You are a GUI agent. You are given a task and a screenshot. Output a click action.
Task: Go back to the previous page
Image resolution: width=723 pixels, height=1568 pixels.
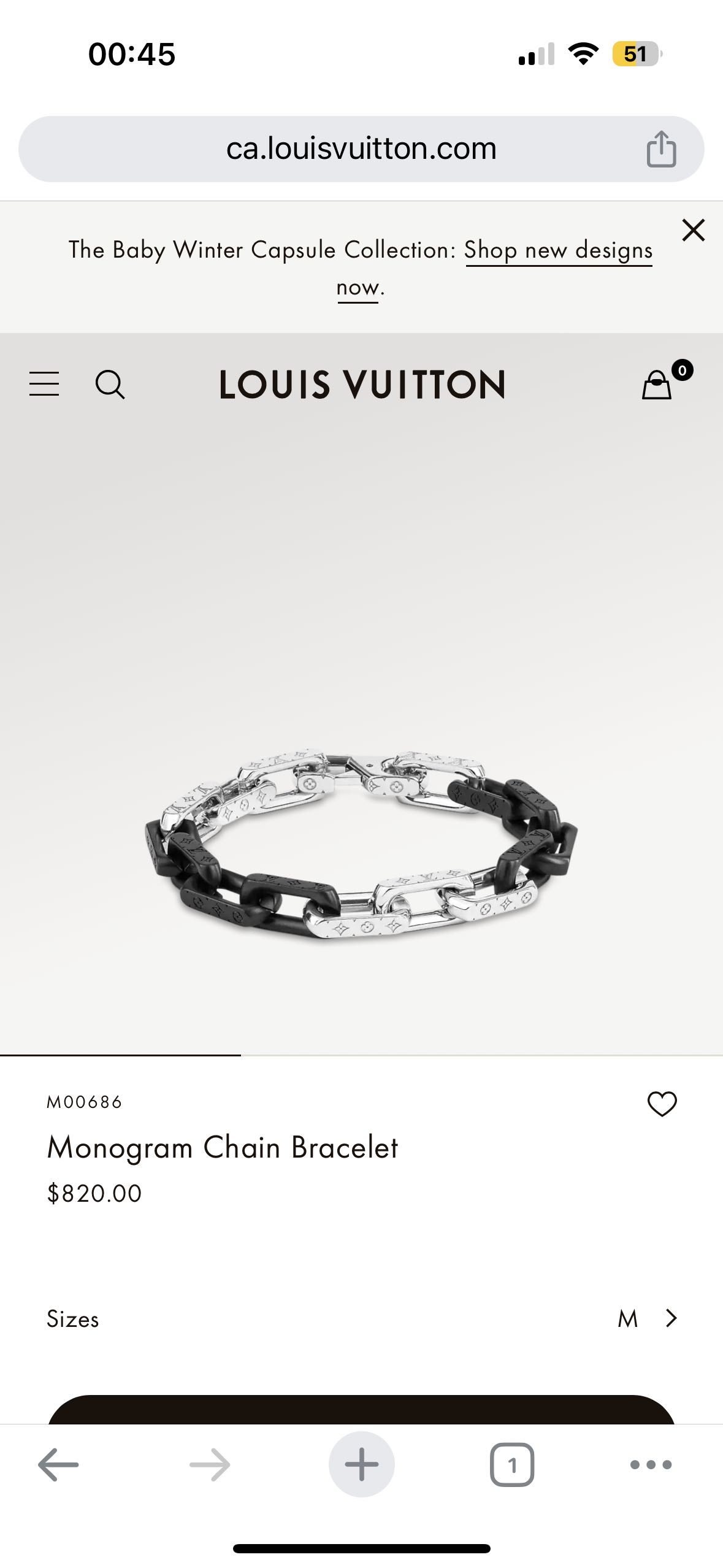58,1465
